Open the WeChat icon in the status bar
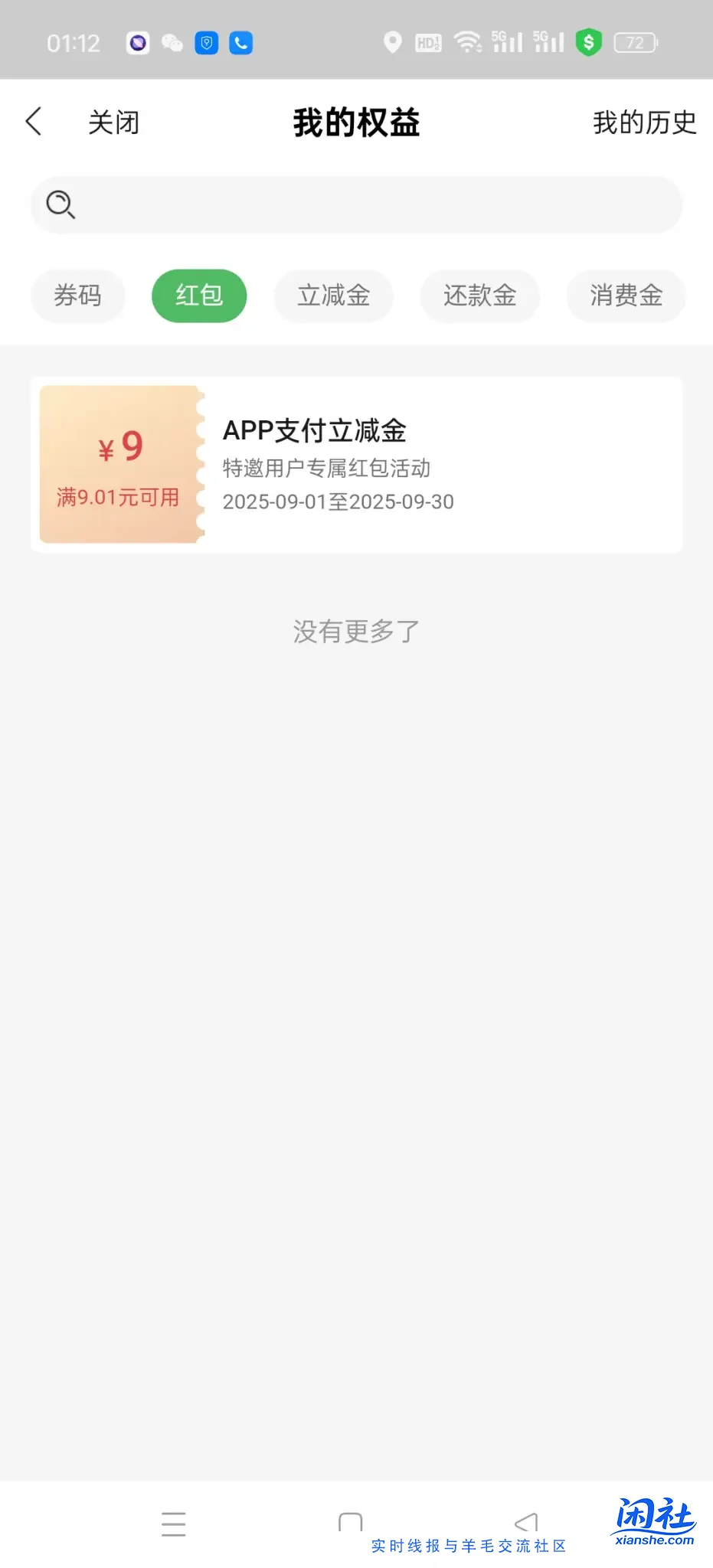The image size is (713, 1568). (172, 42)
